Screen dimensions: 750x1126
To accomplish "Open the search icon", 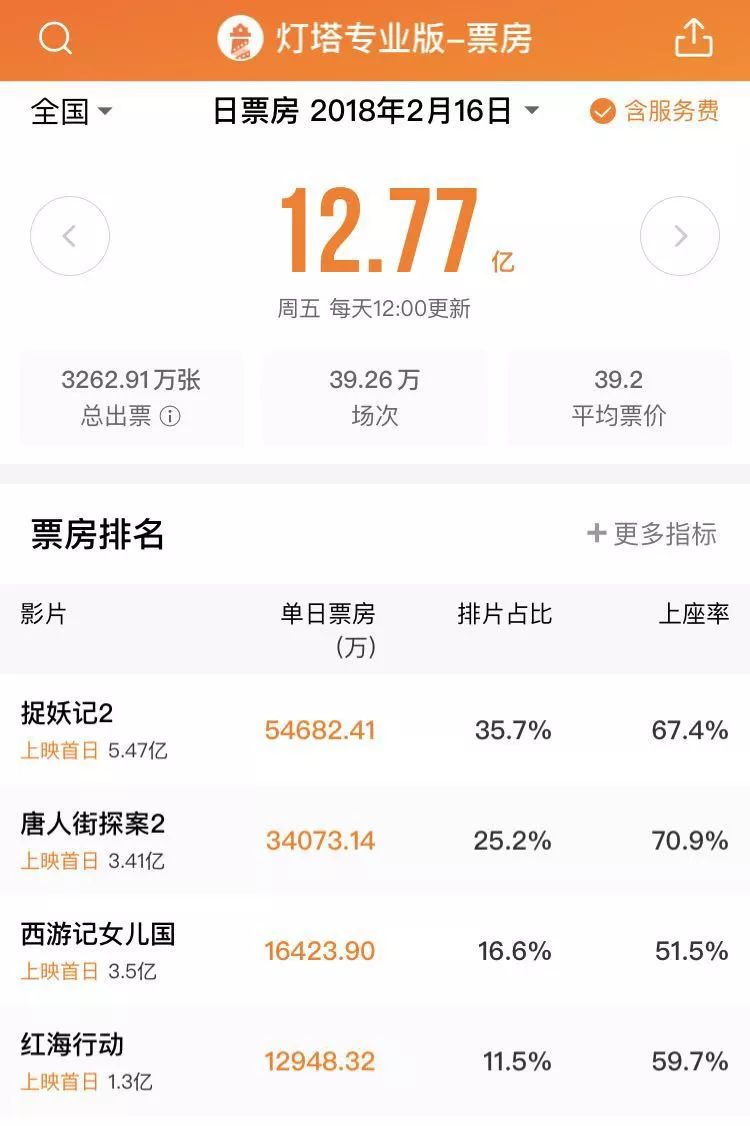I will coord(55,39).
